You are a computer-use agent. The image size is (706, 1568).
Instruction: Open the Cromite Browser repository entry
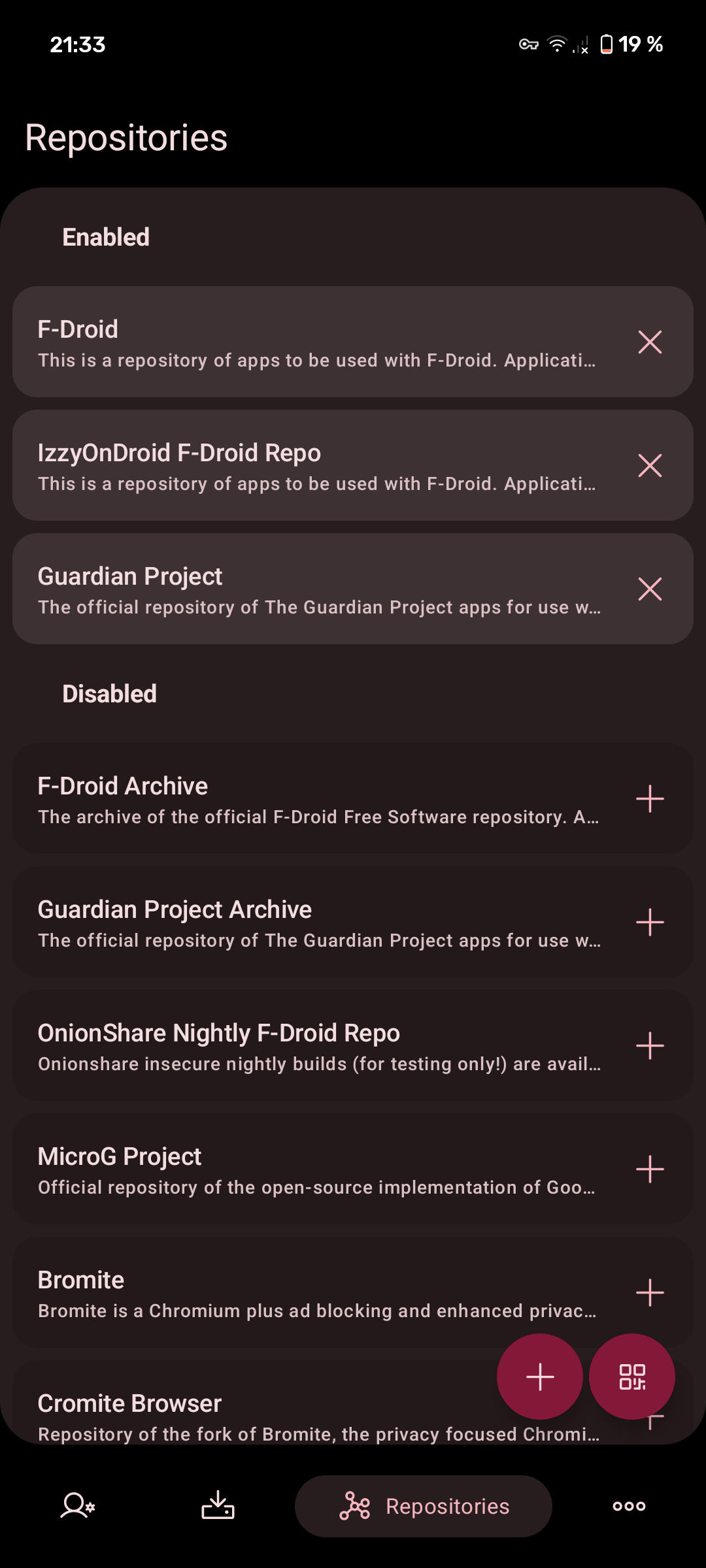click(x=261, y=1415)
